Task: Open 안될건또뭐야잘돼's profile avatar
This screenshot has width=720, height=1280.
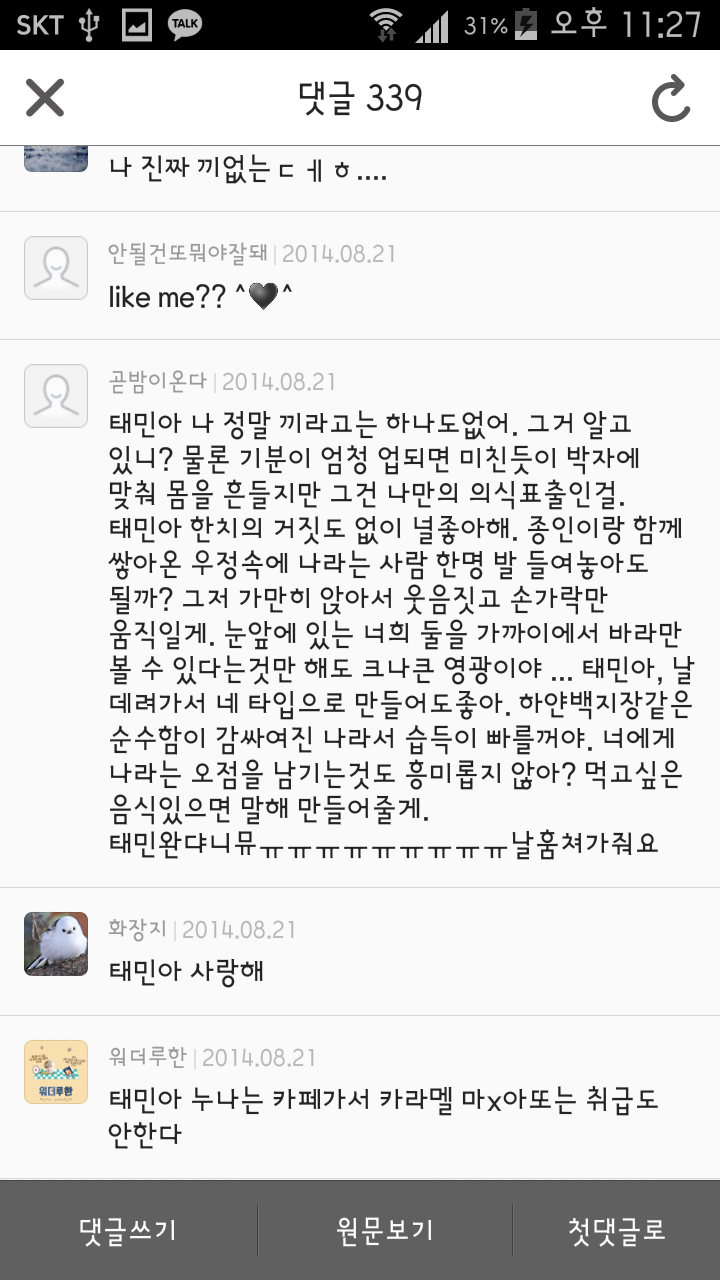Action: point(56,268)
